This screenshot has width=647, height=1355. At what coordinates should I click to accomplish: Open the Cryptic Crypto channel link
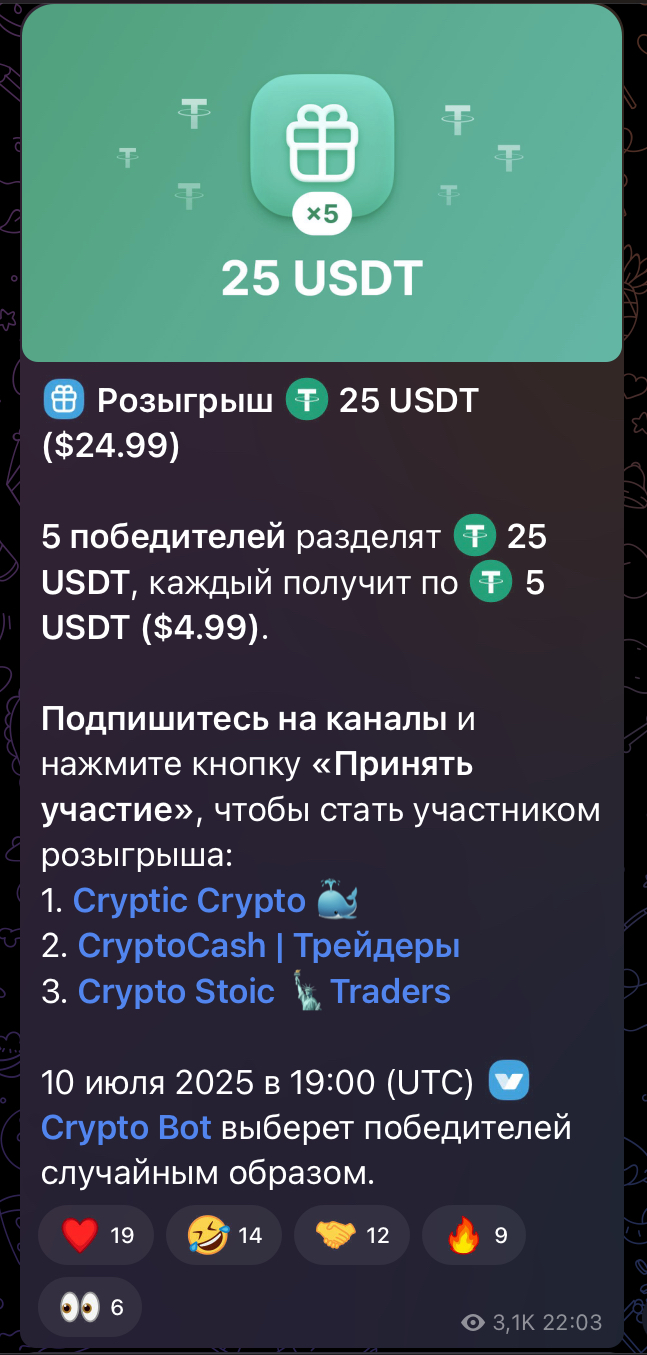click(x=189, y=901)
